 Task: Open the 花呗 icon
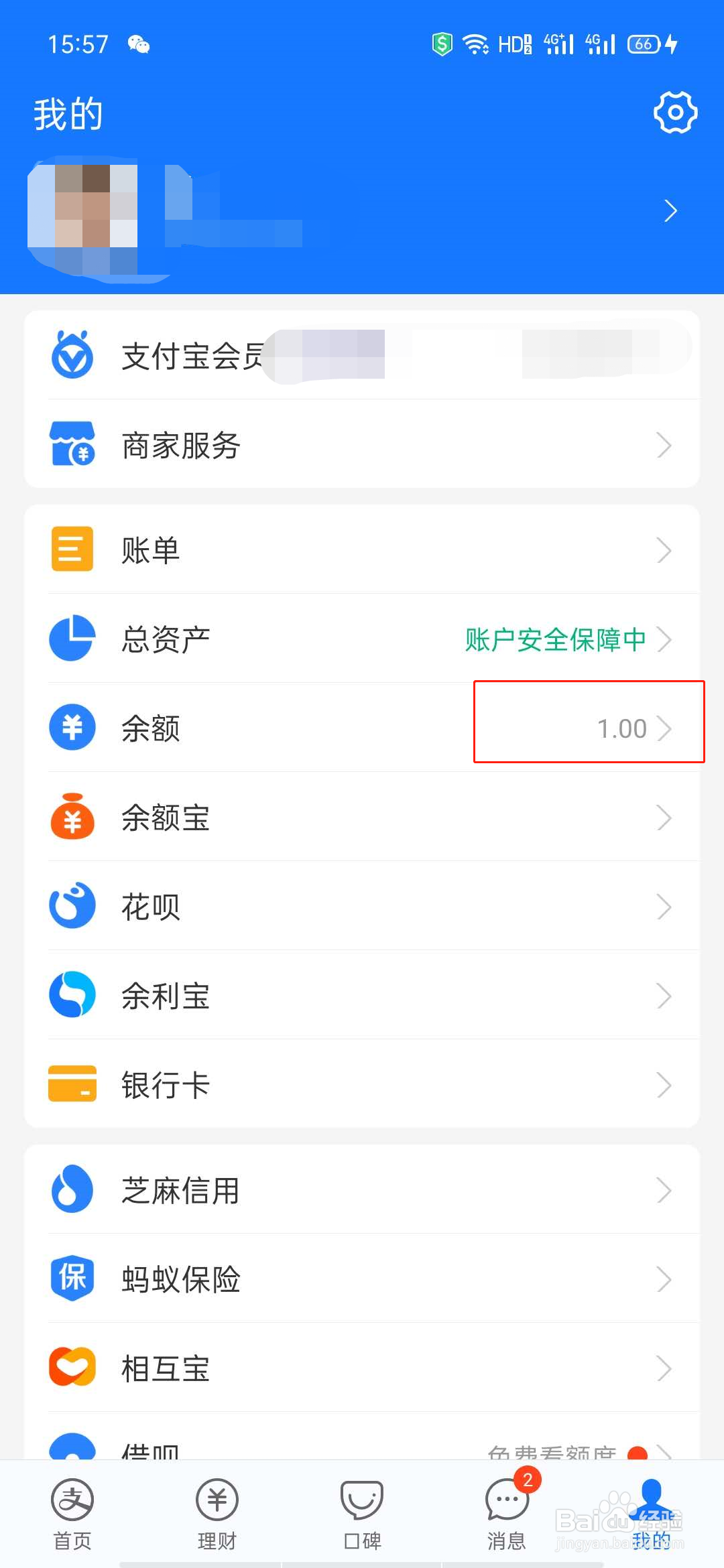coord(72,905)
